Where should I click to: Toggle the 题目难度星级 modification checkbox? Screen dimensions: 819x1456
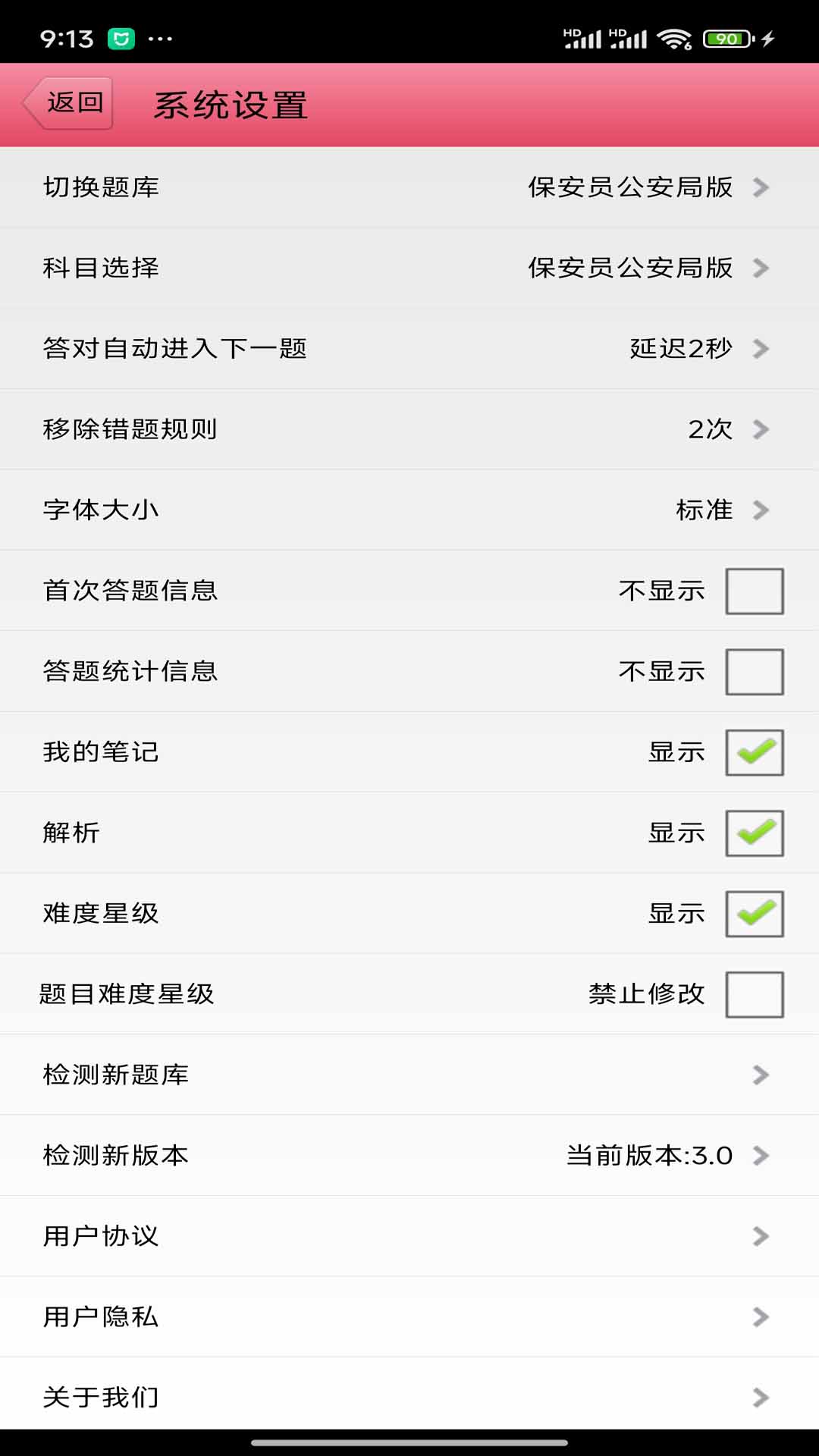pos(754,994)
